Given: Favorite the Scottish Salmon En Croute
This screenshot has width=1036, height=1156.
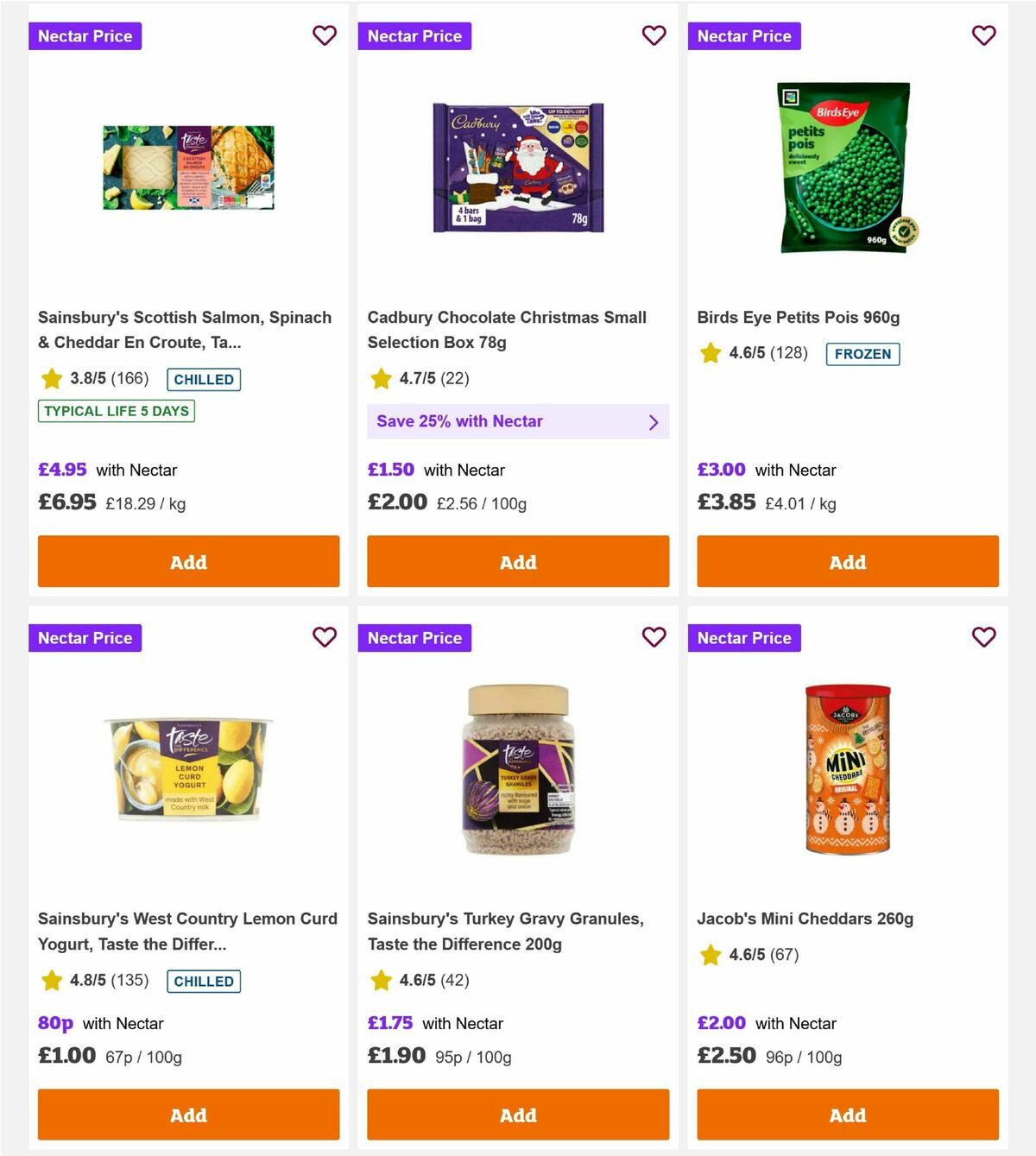Looking at the screenshot, I should tap(325, 35).
